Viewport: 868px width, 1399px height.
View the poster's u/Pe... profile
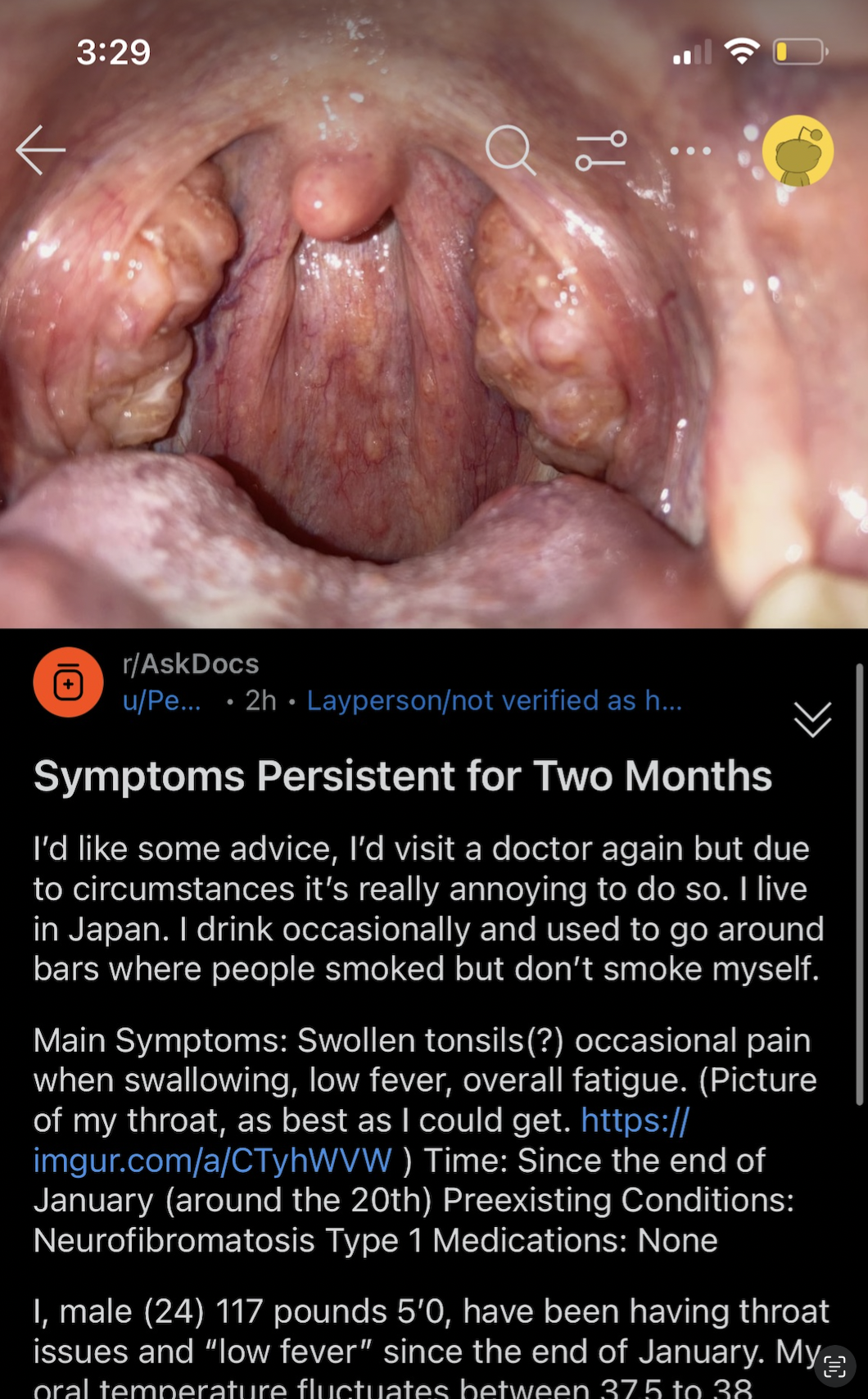pyautogui.click(x=161, y=700)
